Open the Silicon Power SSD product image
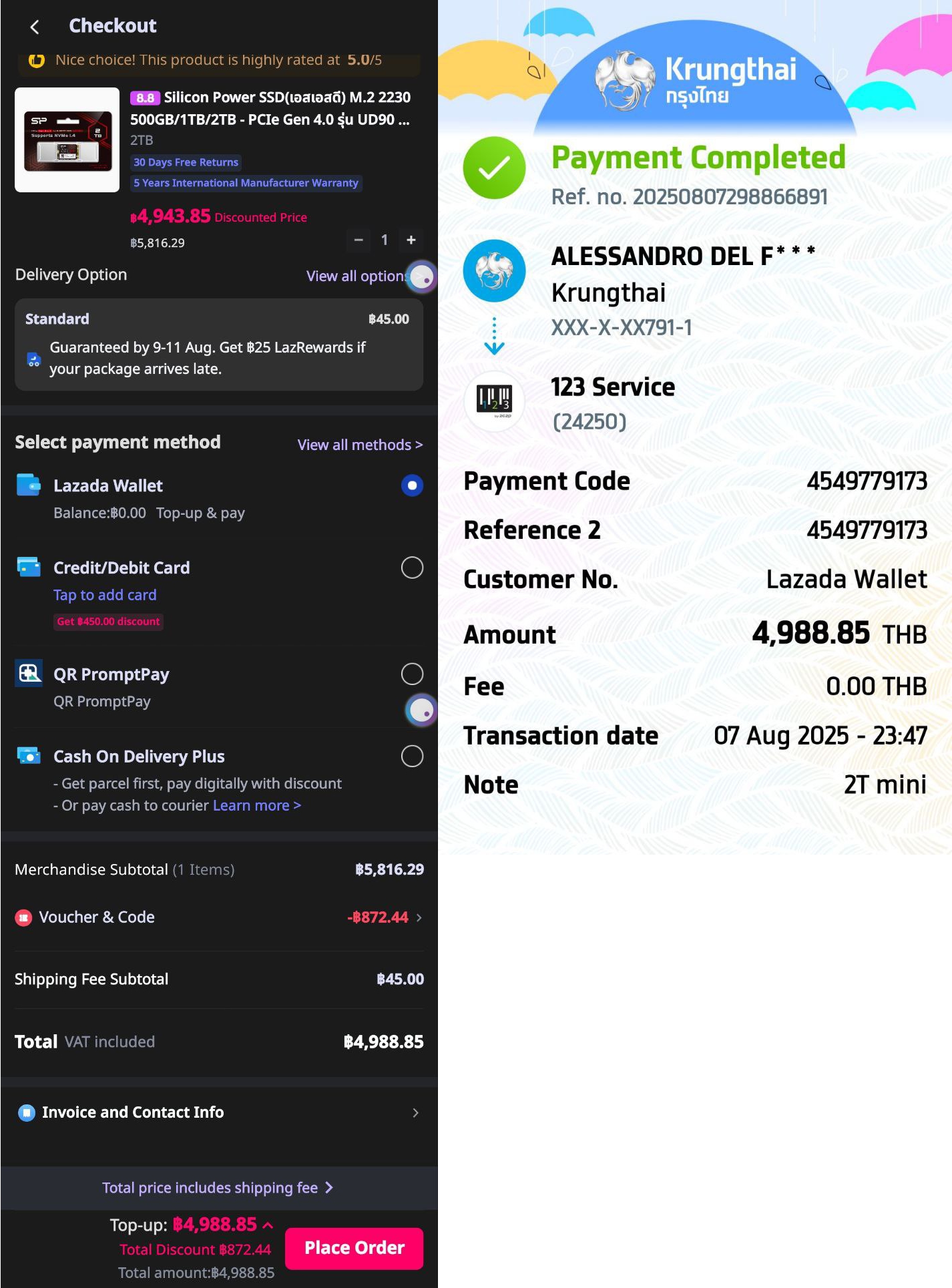This screenshot has width=952, height=1288. click(x=67, y=140)
